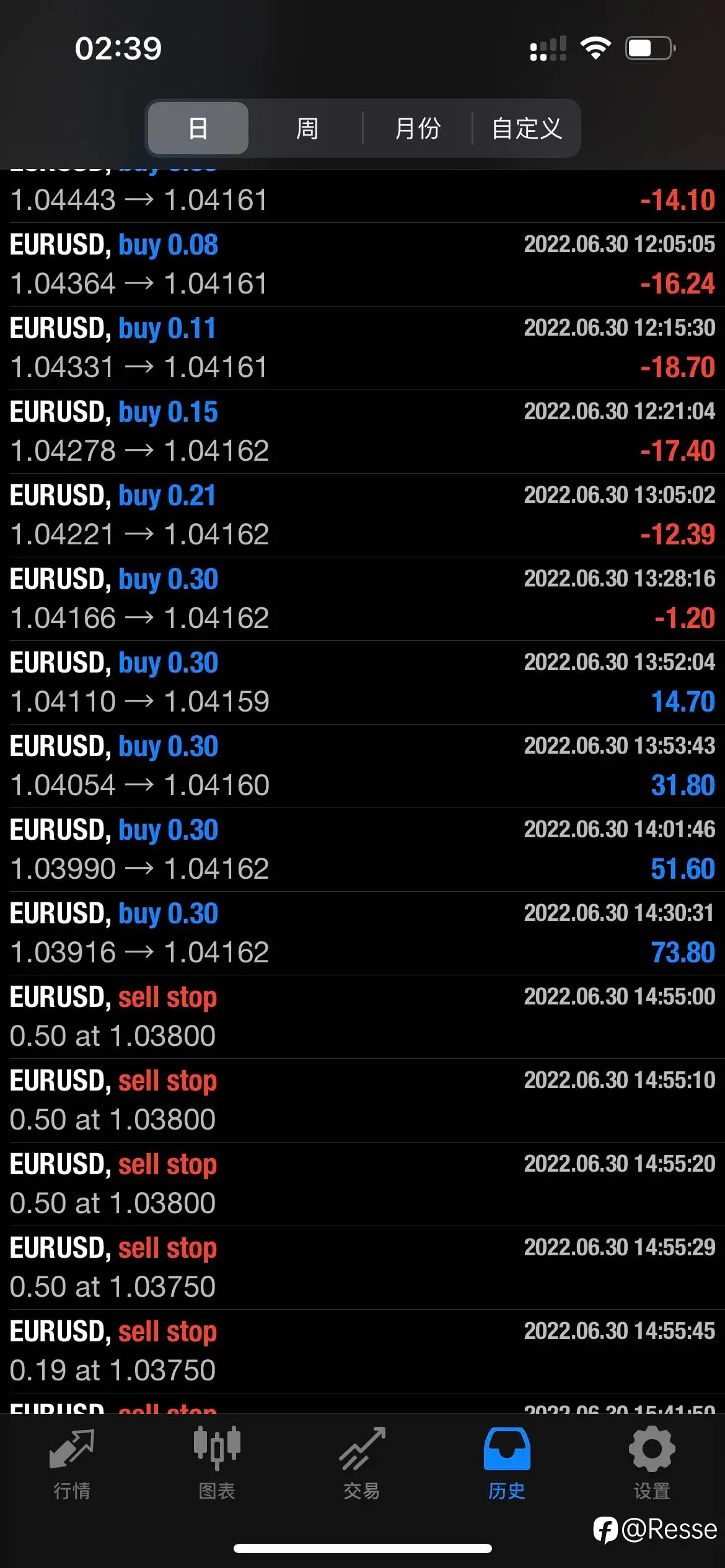Switch to the 周 (week) period

(307, 128)
